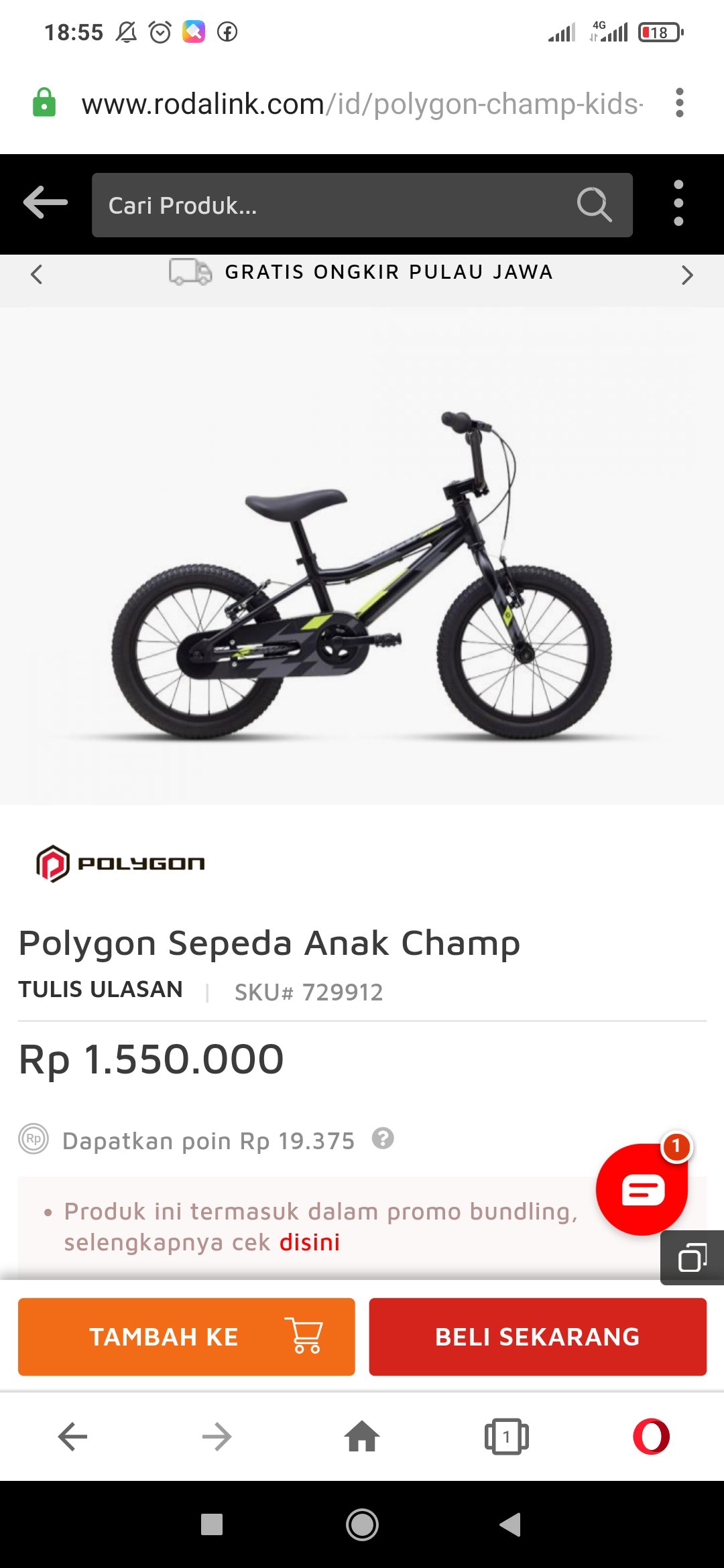
Task: Show previous promo banner message
Action: 37,274
